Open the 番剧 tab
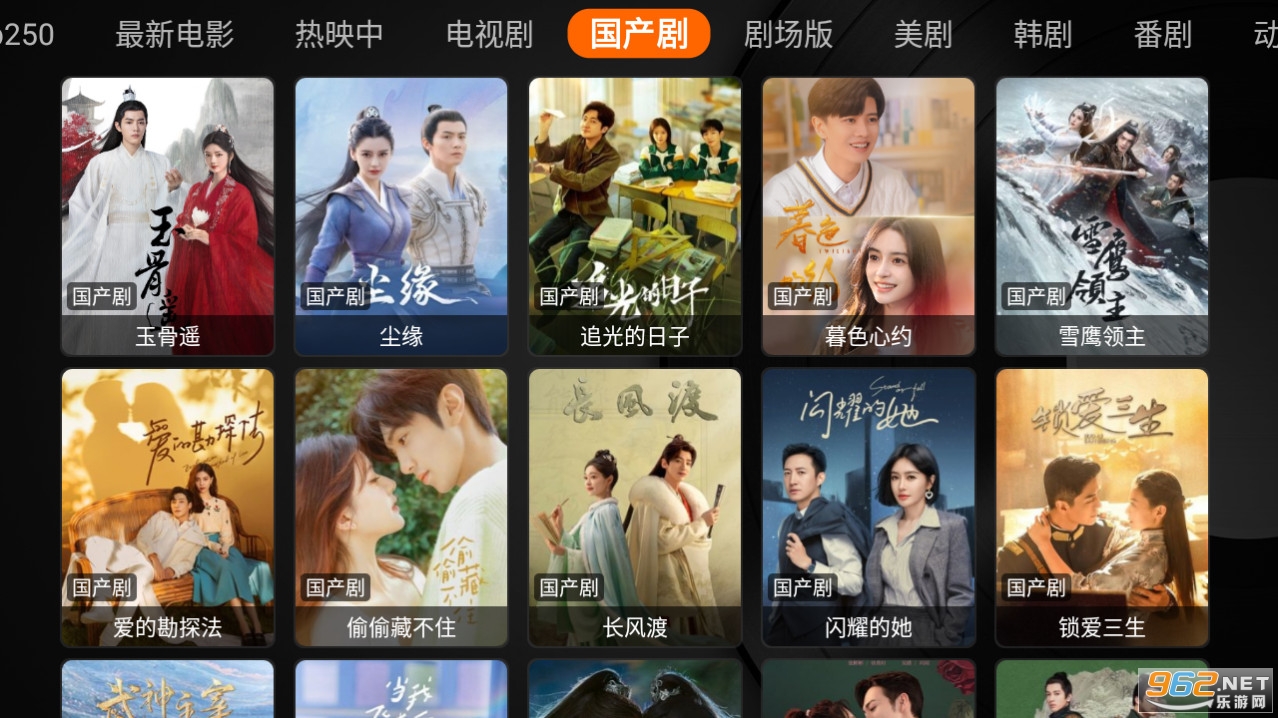The height and width of the screenshot is (718, 1278). [x=1162, y=35]
